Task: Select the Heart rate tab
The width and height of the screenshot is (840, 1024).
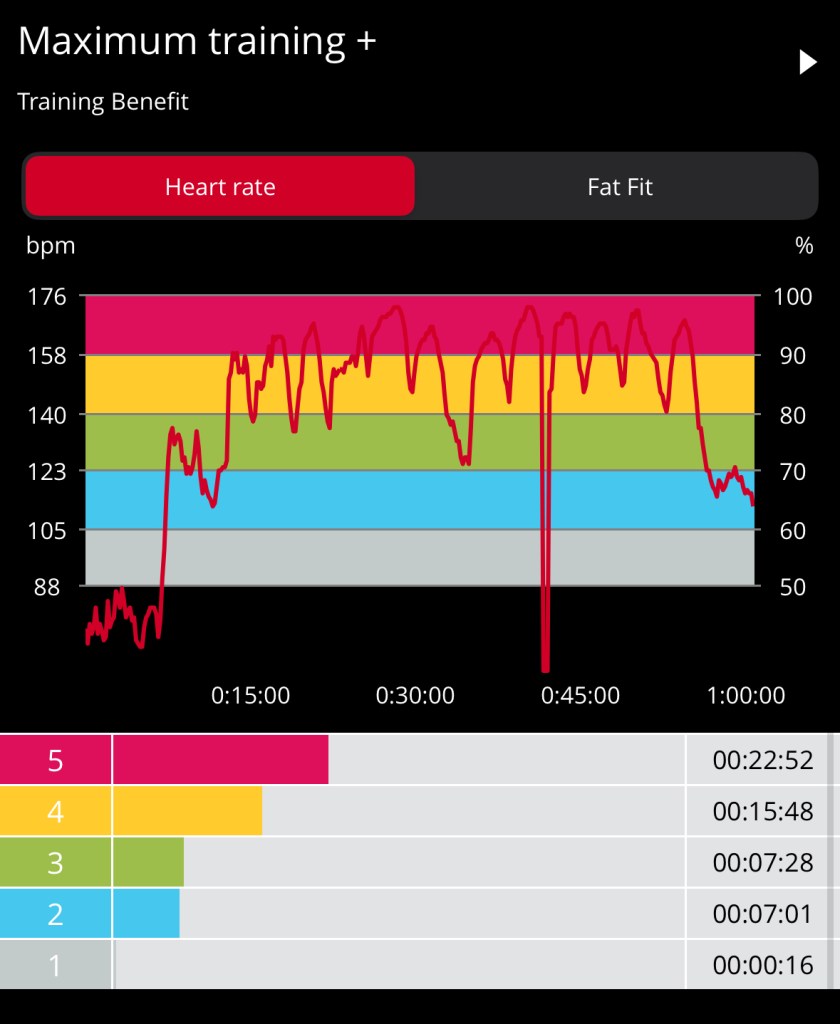Action: click(220, 187)
